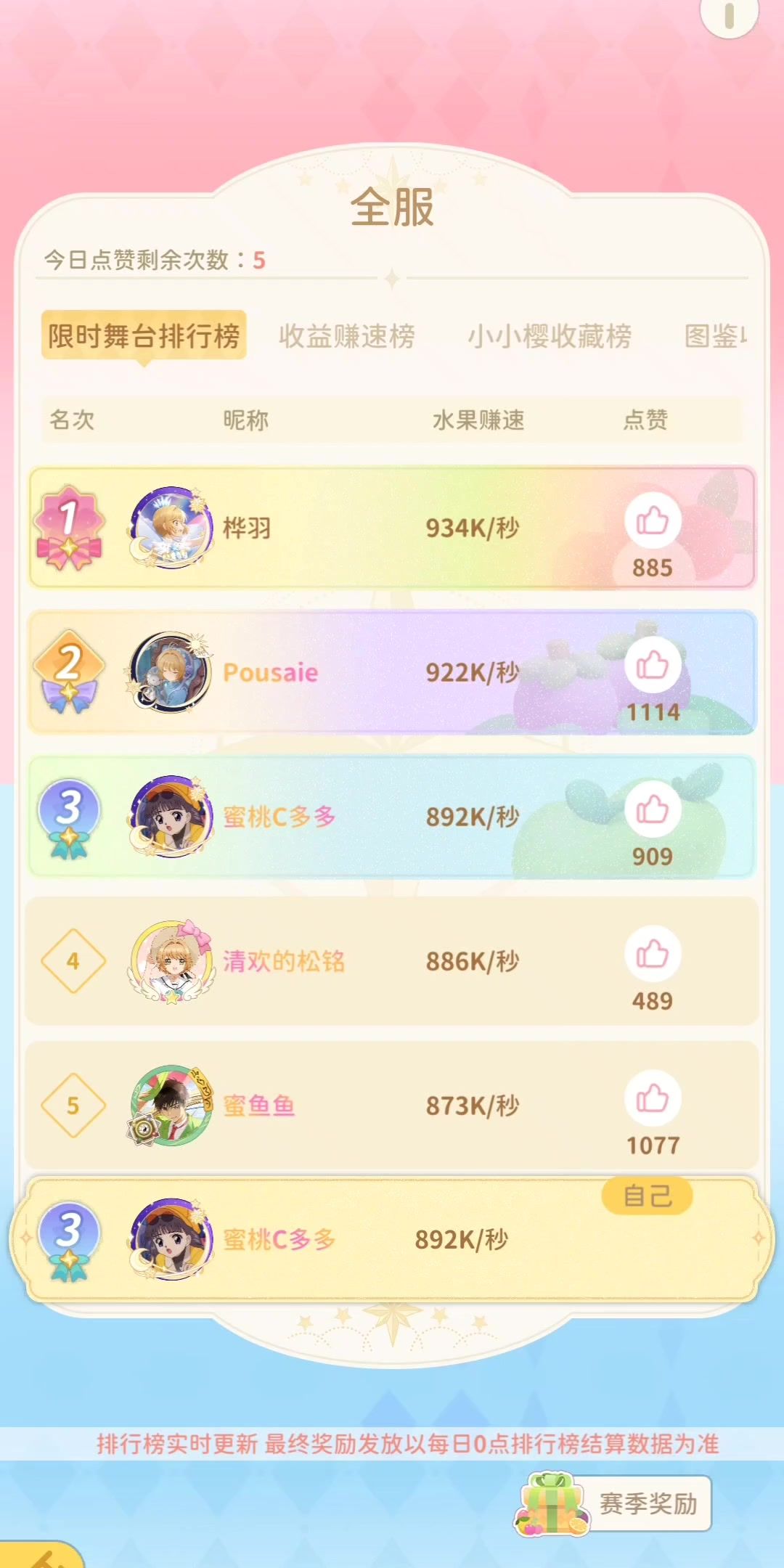Tap 清欢的松铭's avatar
The width and height of the screenshot is (784, 1568).
(x=171, y=961)
